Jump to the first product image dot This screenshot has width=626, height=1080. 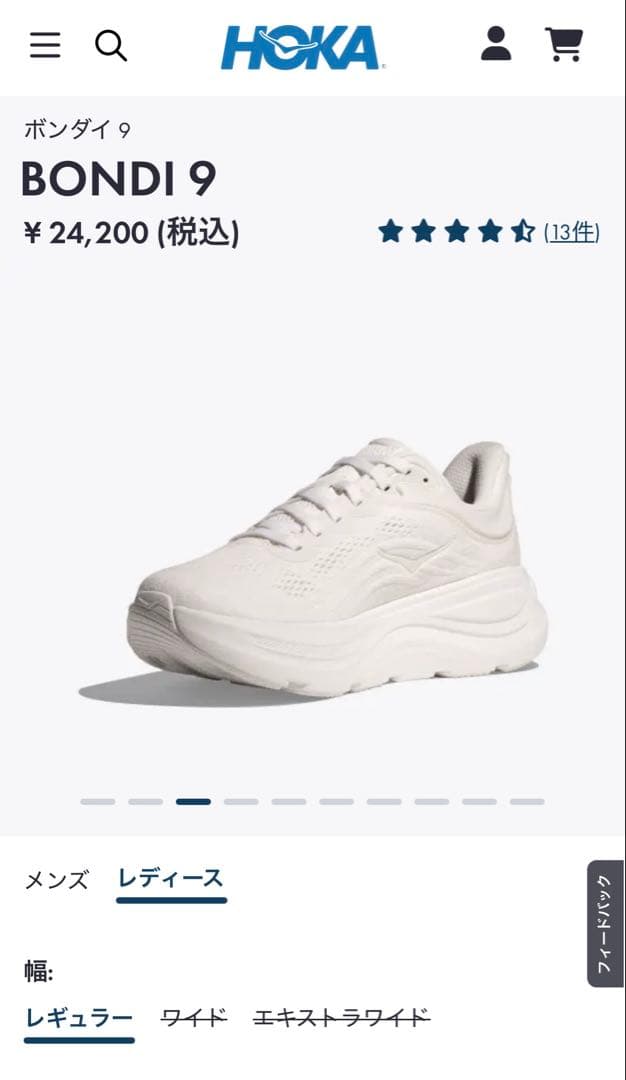98,801
